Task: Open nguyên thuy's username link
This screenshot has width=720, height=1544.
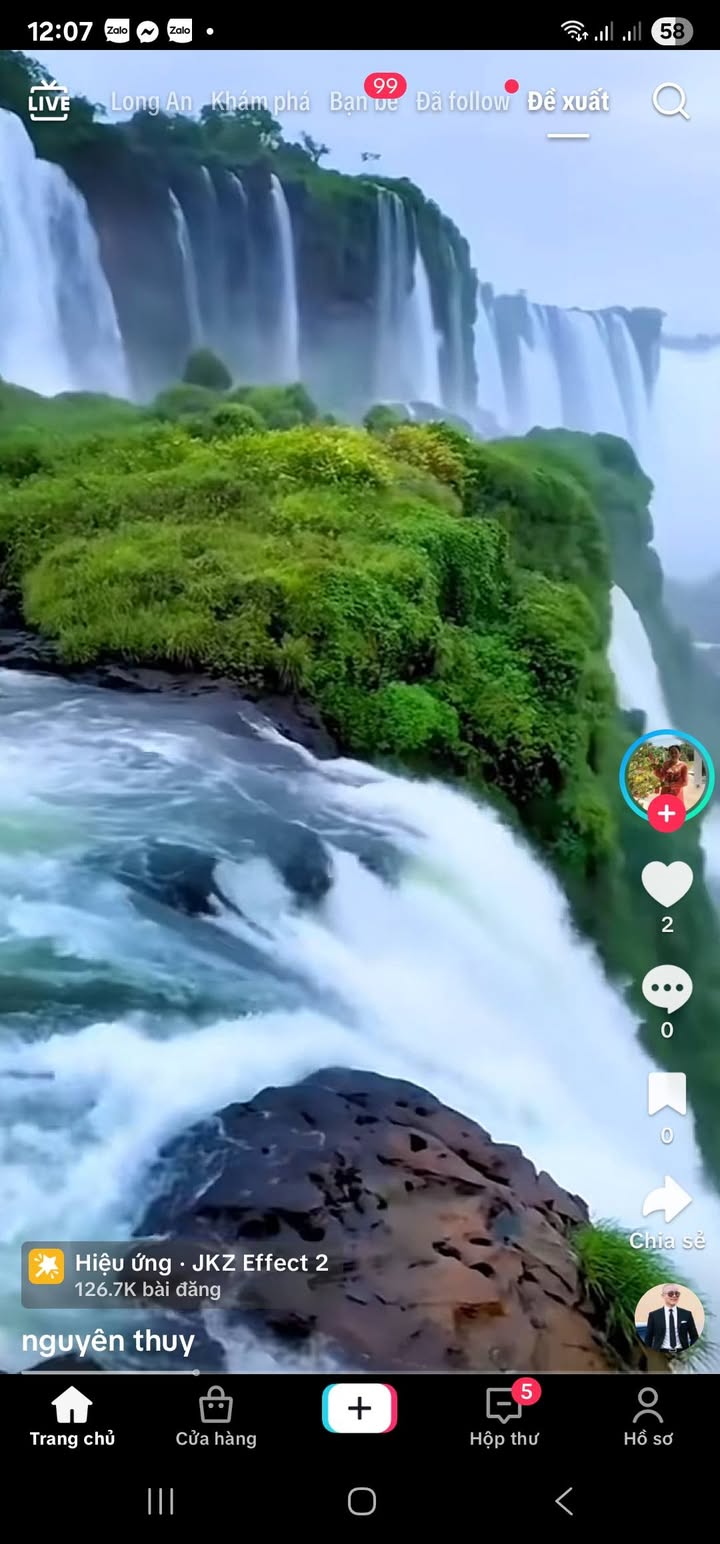Action: [x=108, y=1341]
